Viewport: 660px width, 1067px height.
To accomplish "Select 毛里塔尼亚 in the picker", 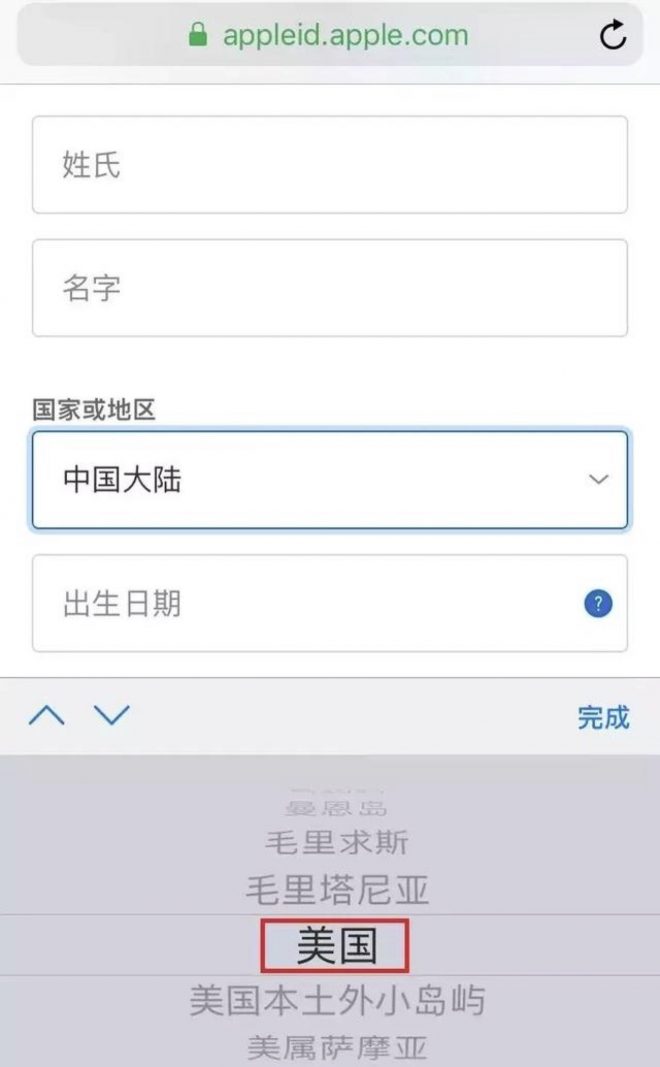I will point(337,890).
